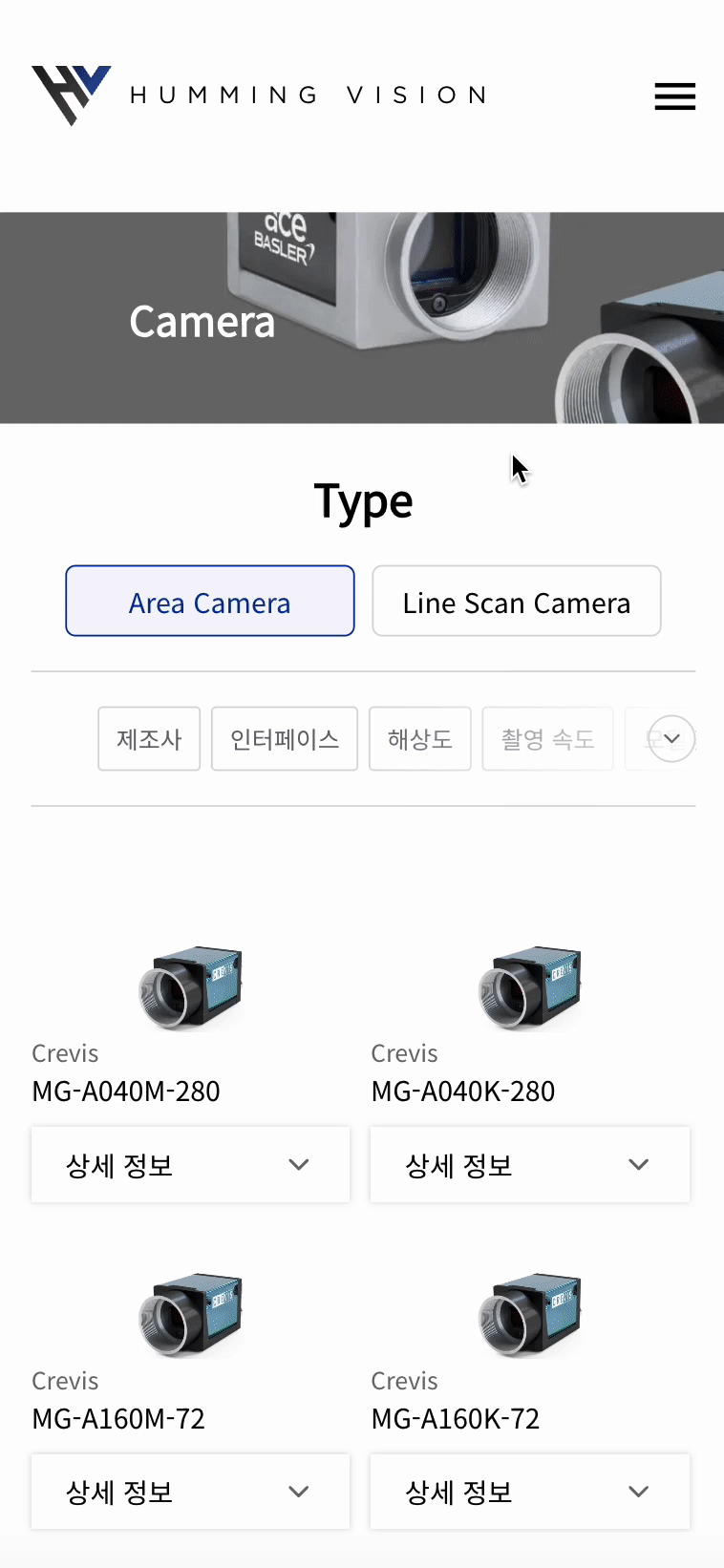Open the hamburger navigation menu
Viewport: 724px width, 1568px height.
coord(674,95)
